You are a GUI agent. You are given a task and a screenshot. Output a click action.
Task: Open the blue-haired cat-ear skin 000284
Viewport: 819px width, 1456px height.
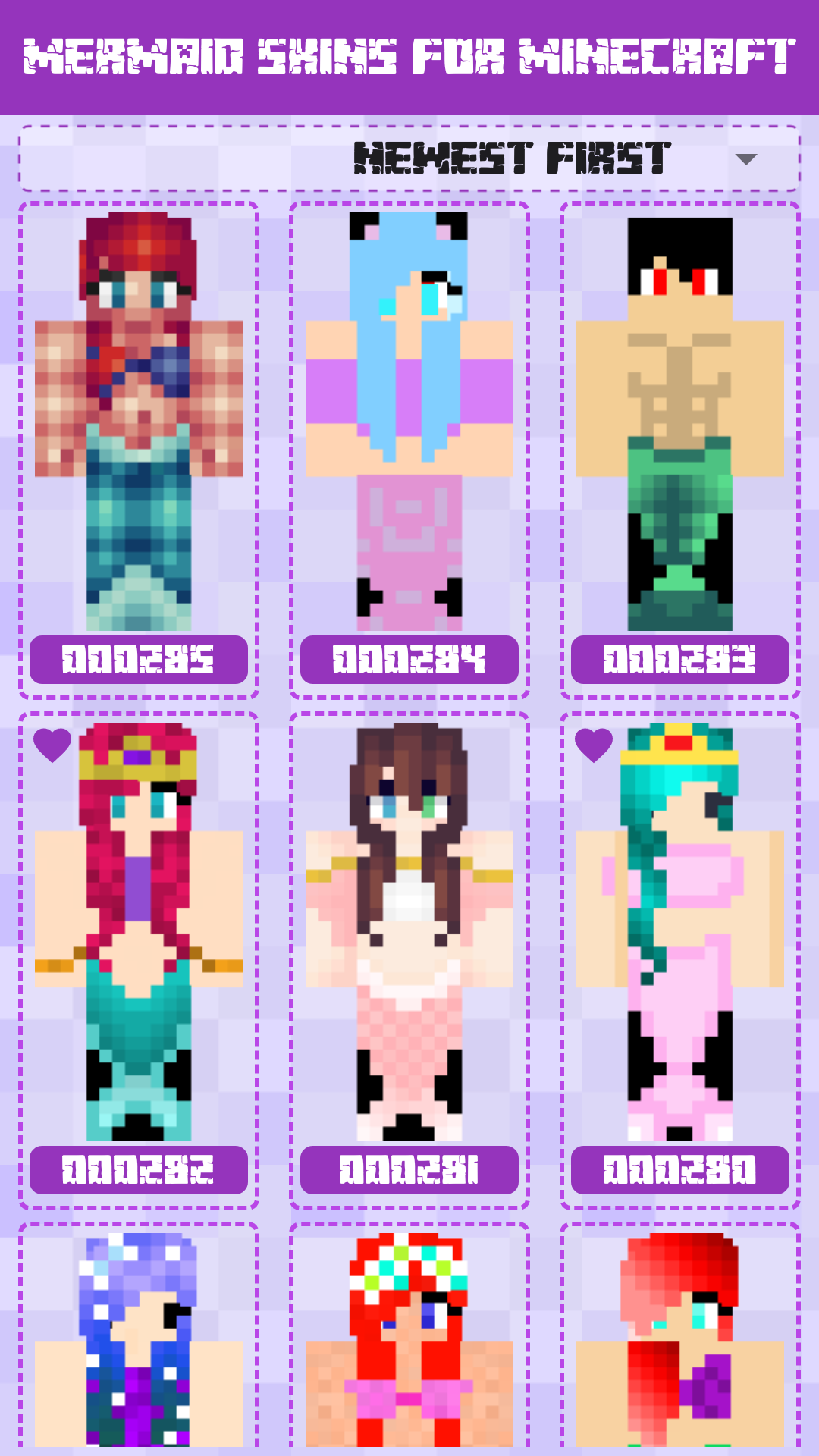[x=409, y=425]
